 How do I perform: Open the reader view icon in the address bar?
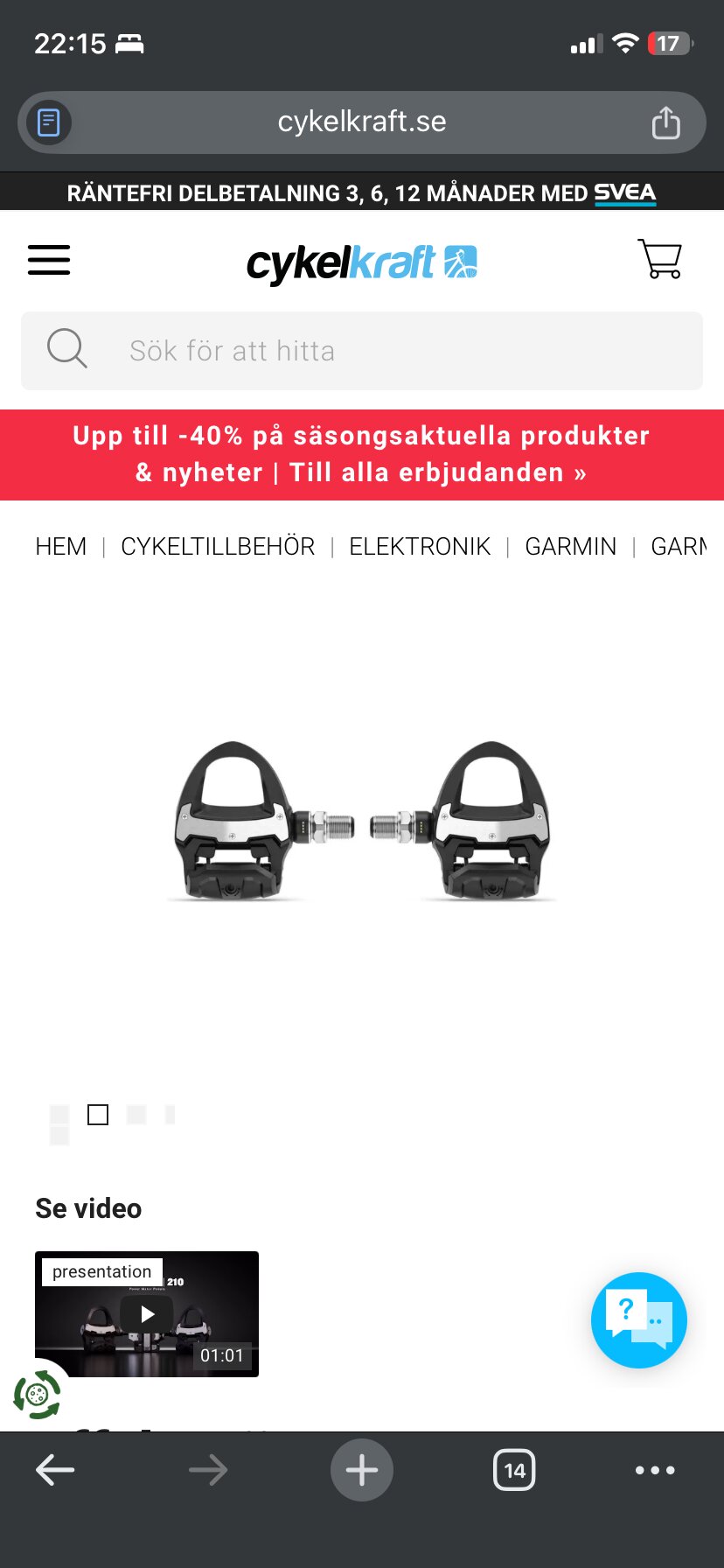(x=49, y=122)
